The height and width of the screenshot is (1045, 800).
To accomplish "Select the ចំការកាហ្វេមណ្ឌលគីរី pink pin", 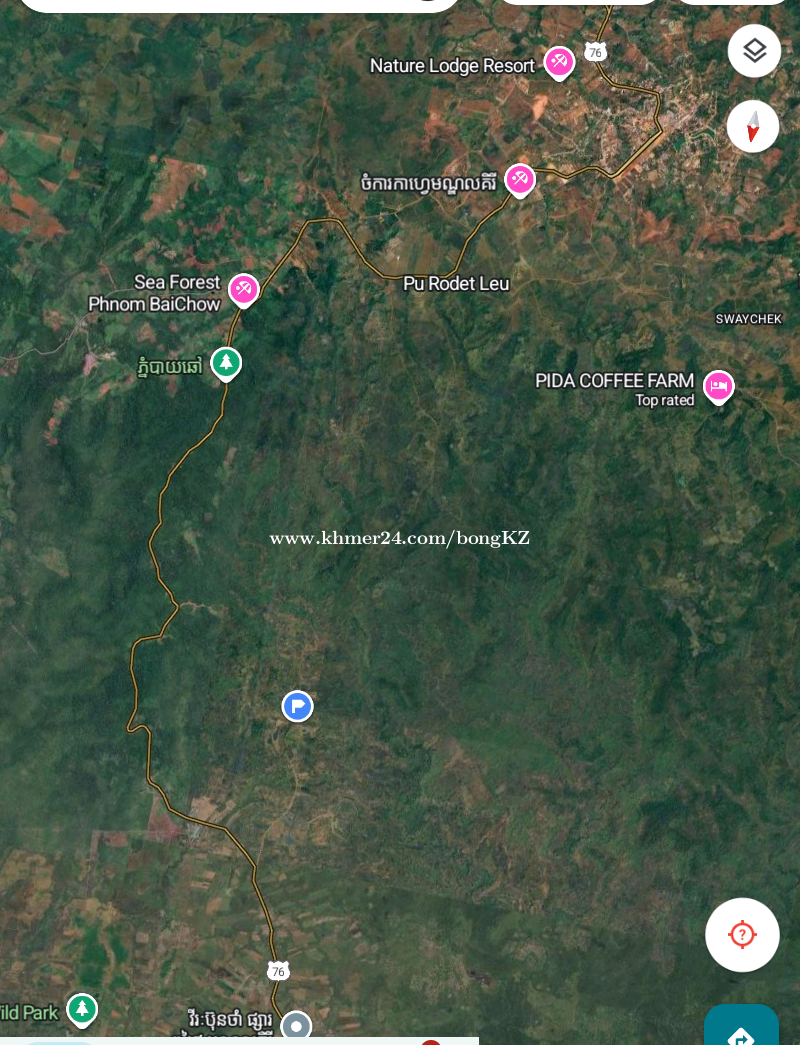I will [519, 180].
